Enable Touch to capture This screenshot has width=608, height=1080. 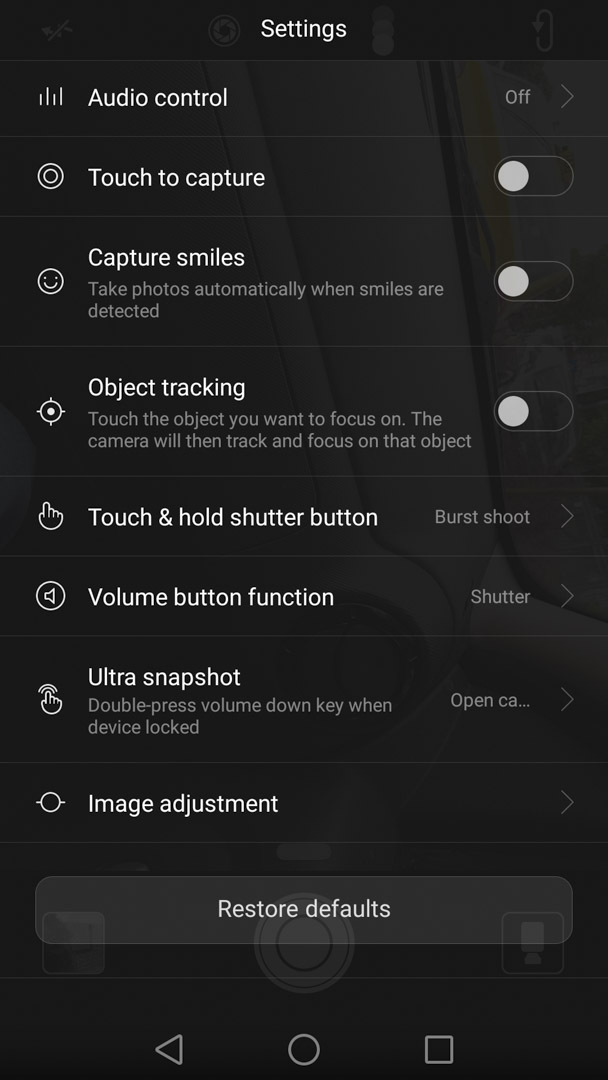(x=533, y=176)
